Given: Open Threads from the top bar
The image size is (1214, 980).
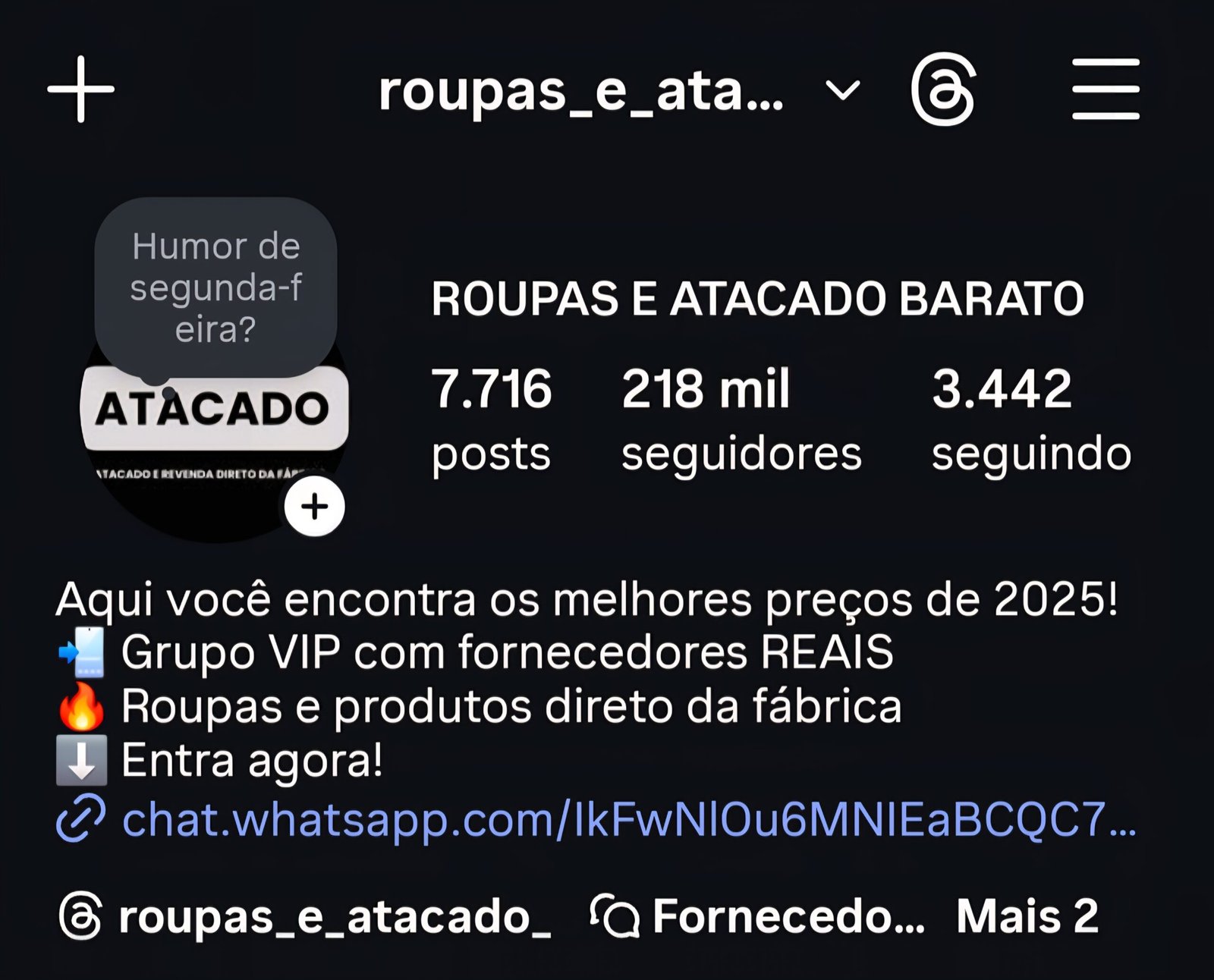Looking at the screenshot, I should point(943,90).
